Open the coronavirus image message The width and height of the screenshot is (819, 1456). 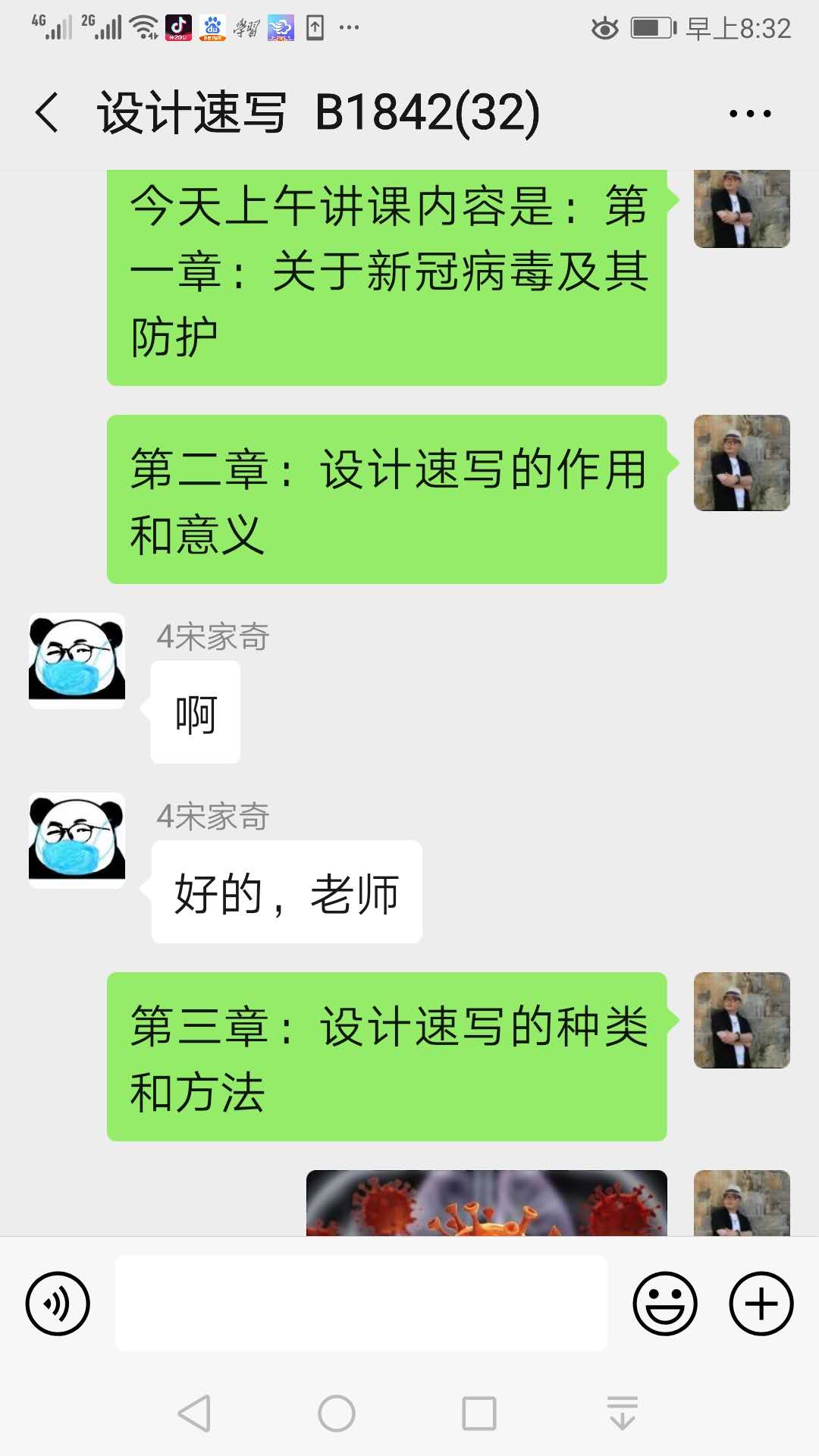point(486,1203)
